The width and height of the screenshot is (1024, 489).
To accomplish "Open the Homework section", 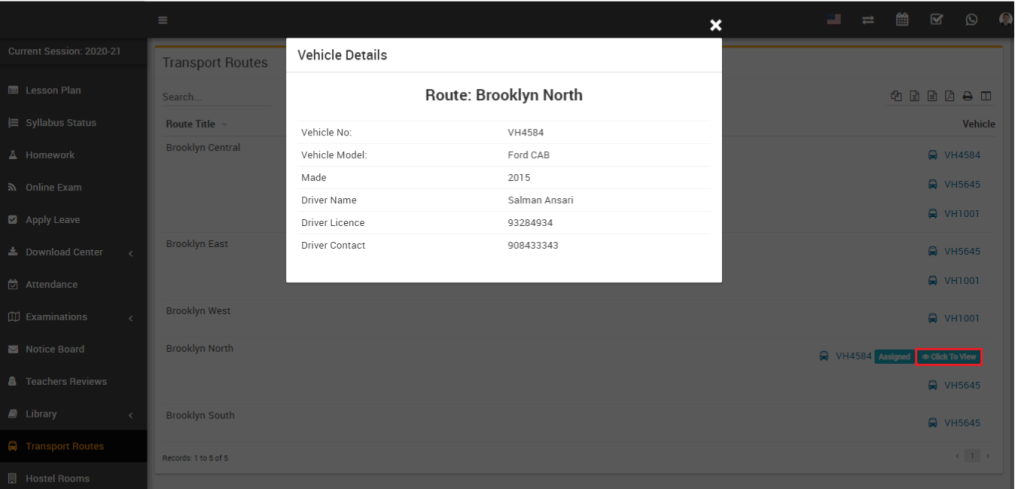I will click(50, 155).
